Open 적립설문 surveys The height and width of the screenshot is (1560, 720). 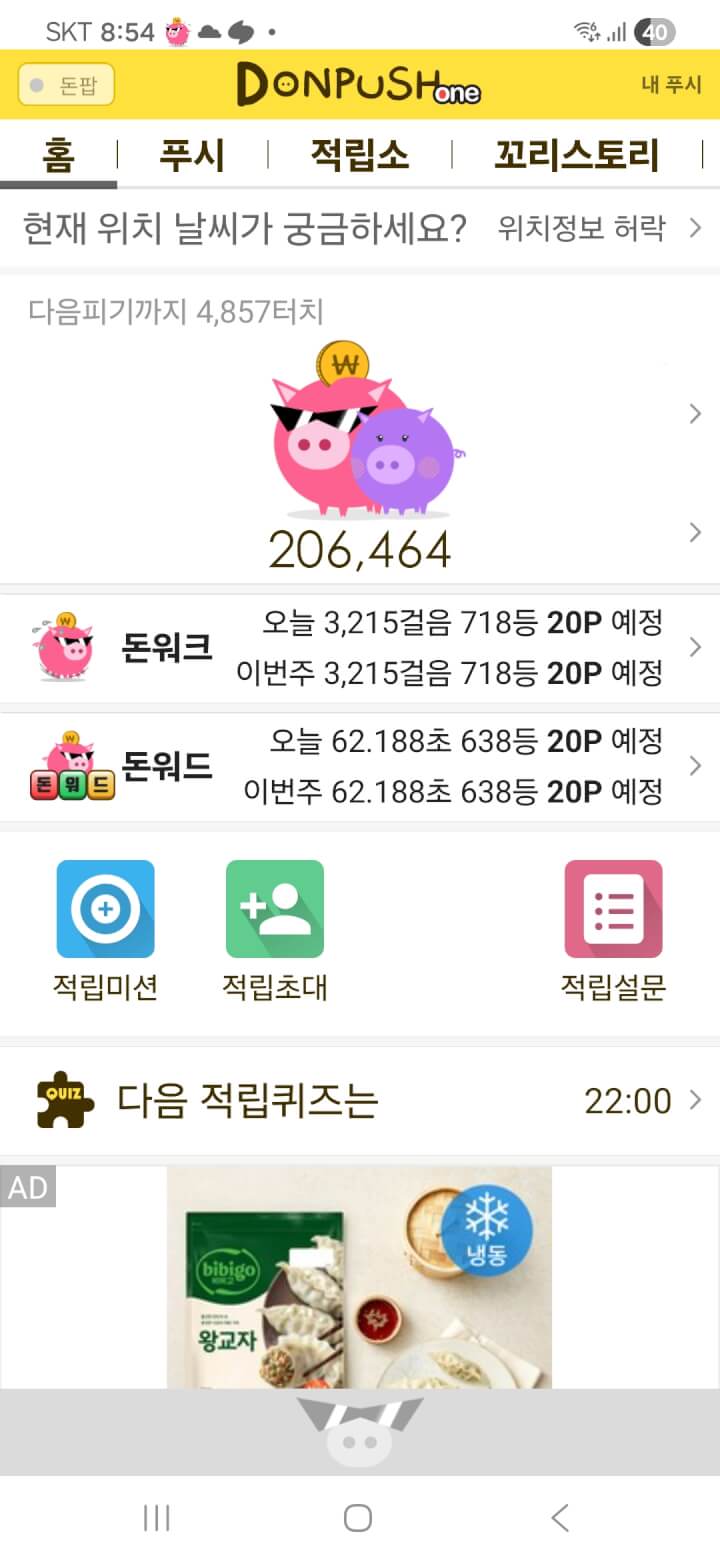click(613, 930)
